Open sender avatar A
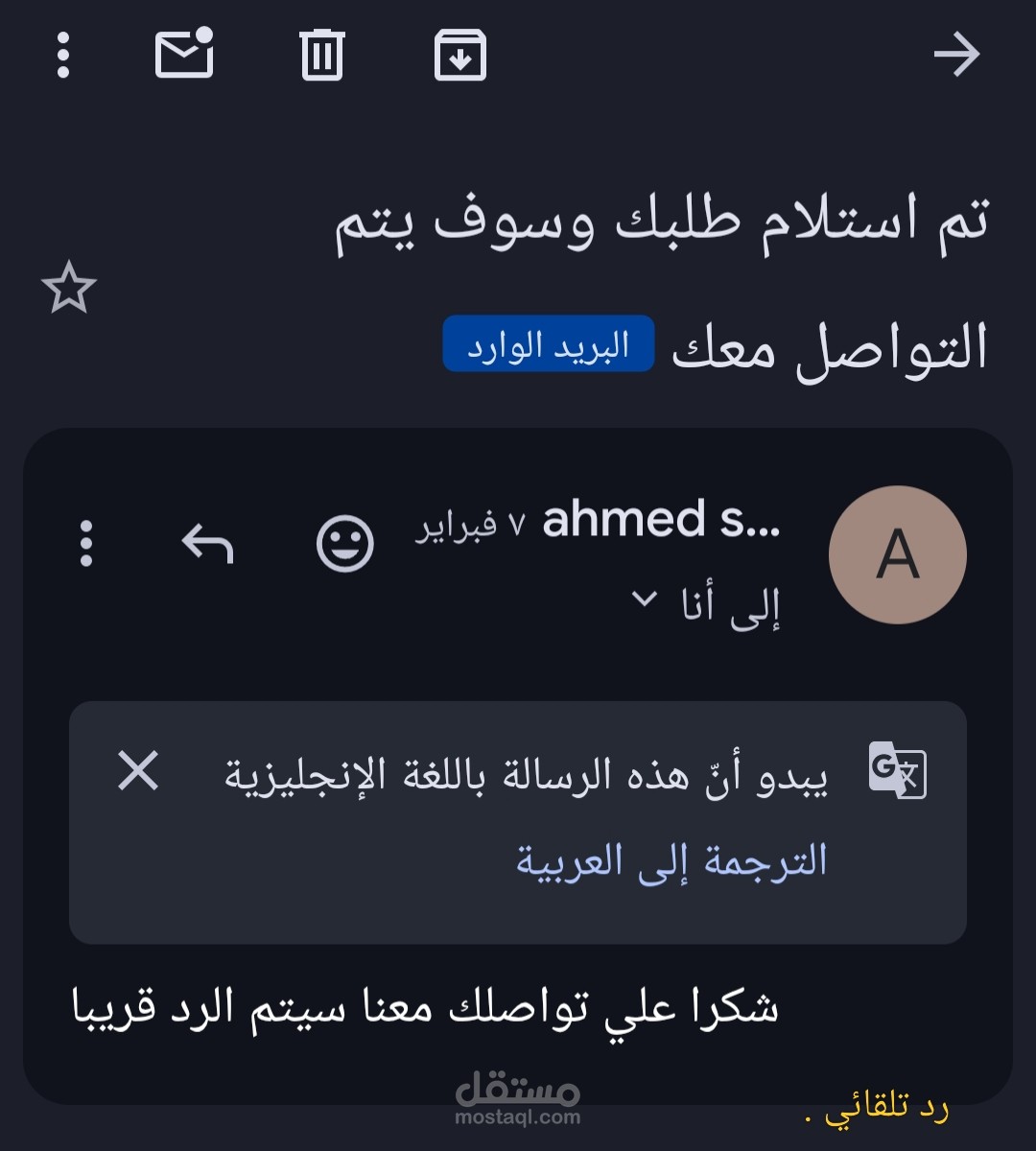Screen dimensions: 1036x1151 [898, 554]
